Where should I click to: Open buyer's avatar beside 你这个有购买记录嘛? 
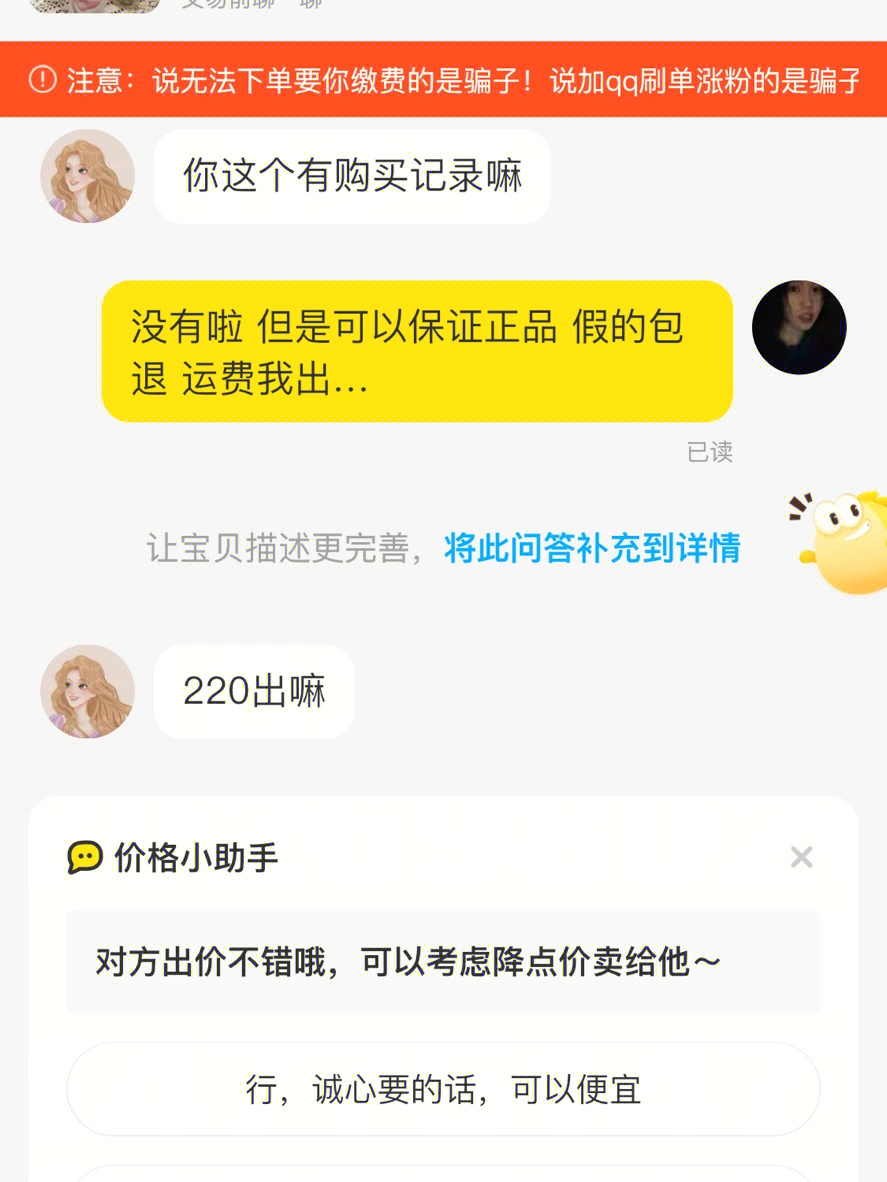[88, 176]
